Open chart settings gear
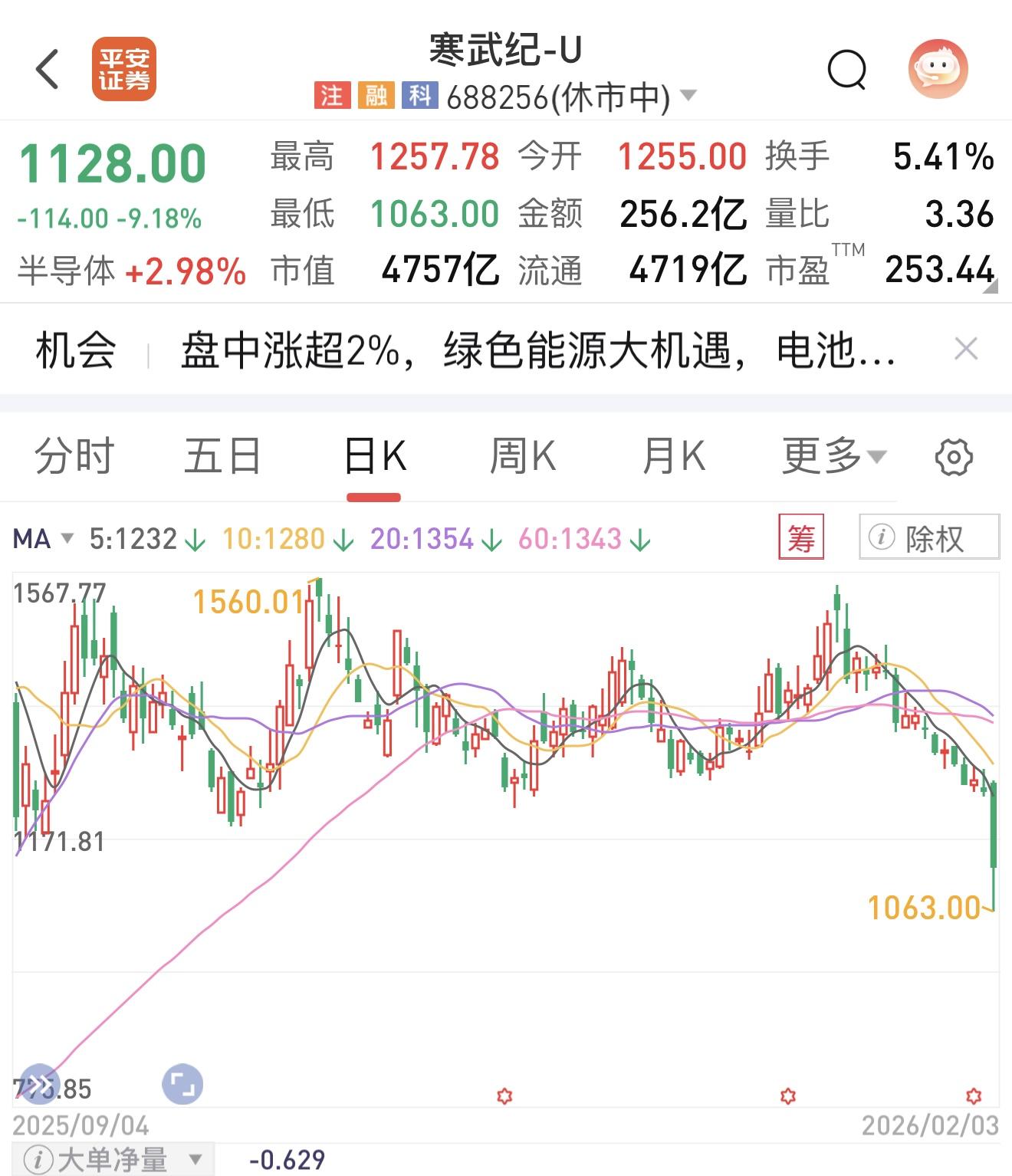 tap(954, 458)
